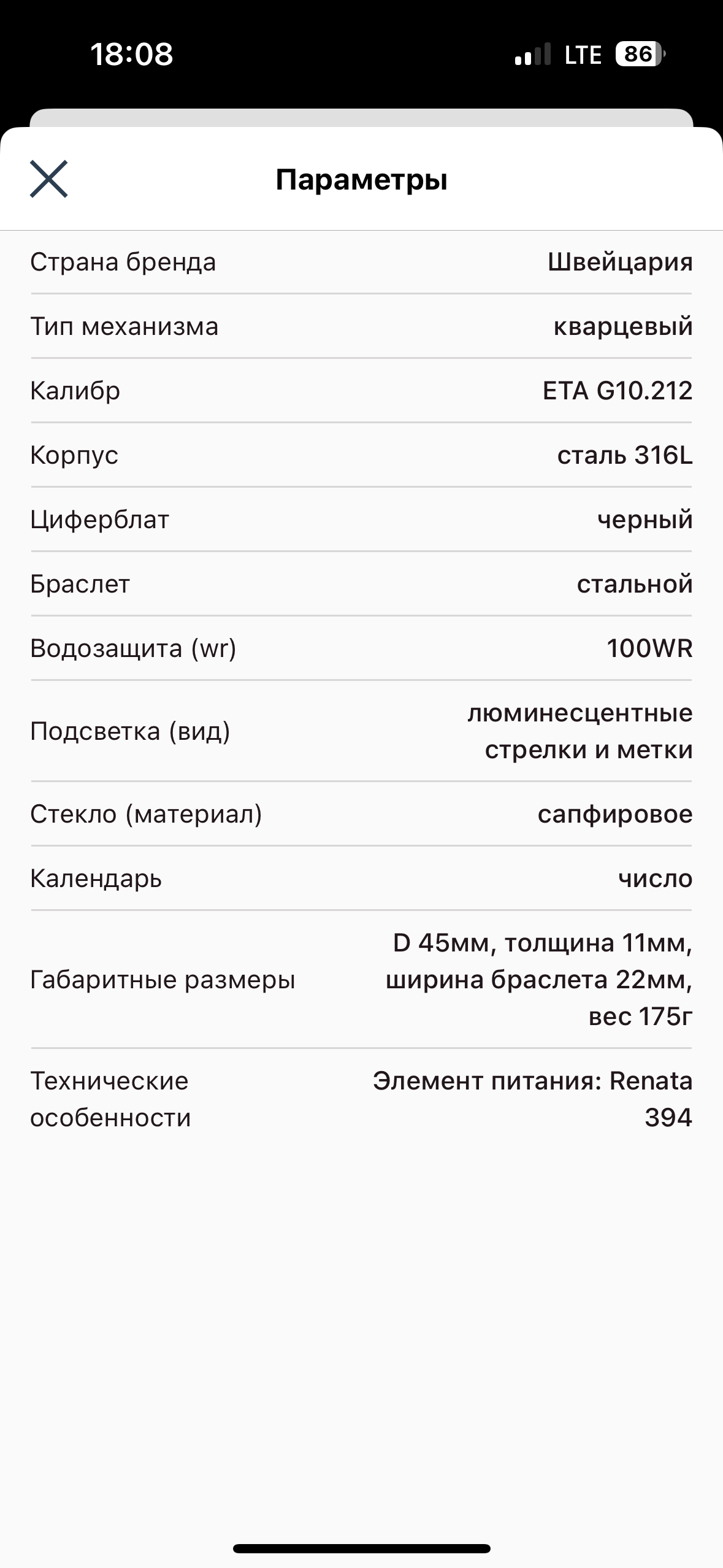The image size is (723, 1568).
Task: Close the Параметры sheet
Action: point(49,179)
